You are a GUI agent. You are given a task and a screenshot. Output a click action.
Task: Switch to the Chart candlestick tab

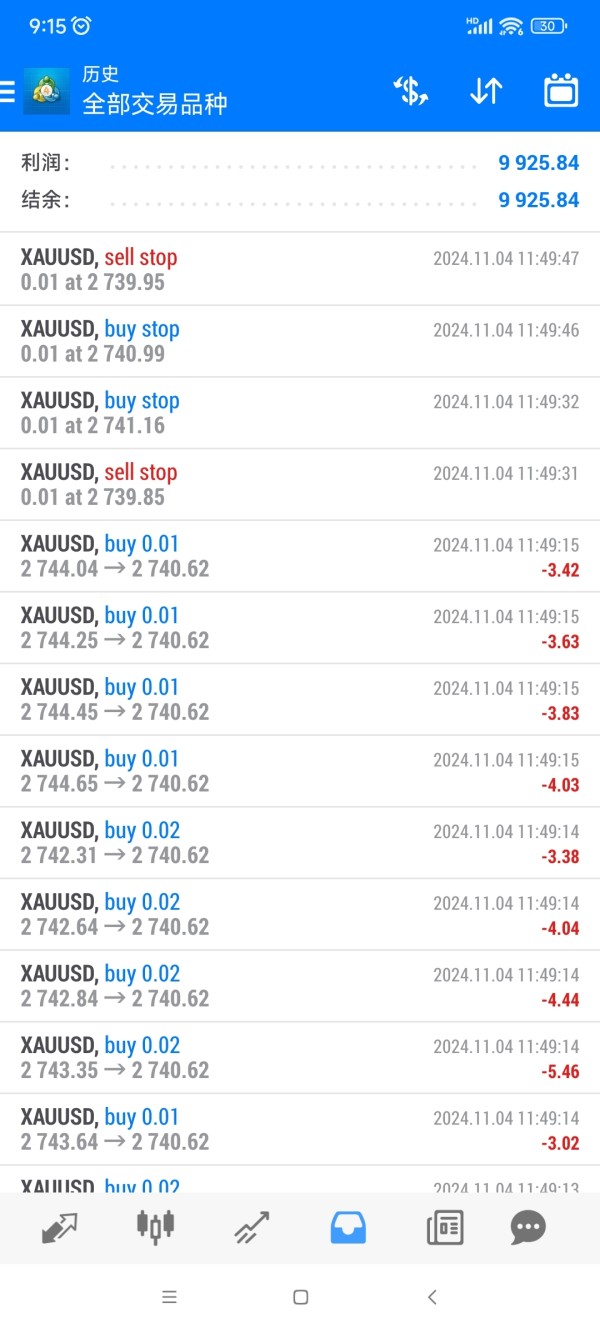click(155, 1227)
